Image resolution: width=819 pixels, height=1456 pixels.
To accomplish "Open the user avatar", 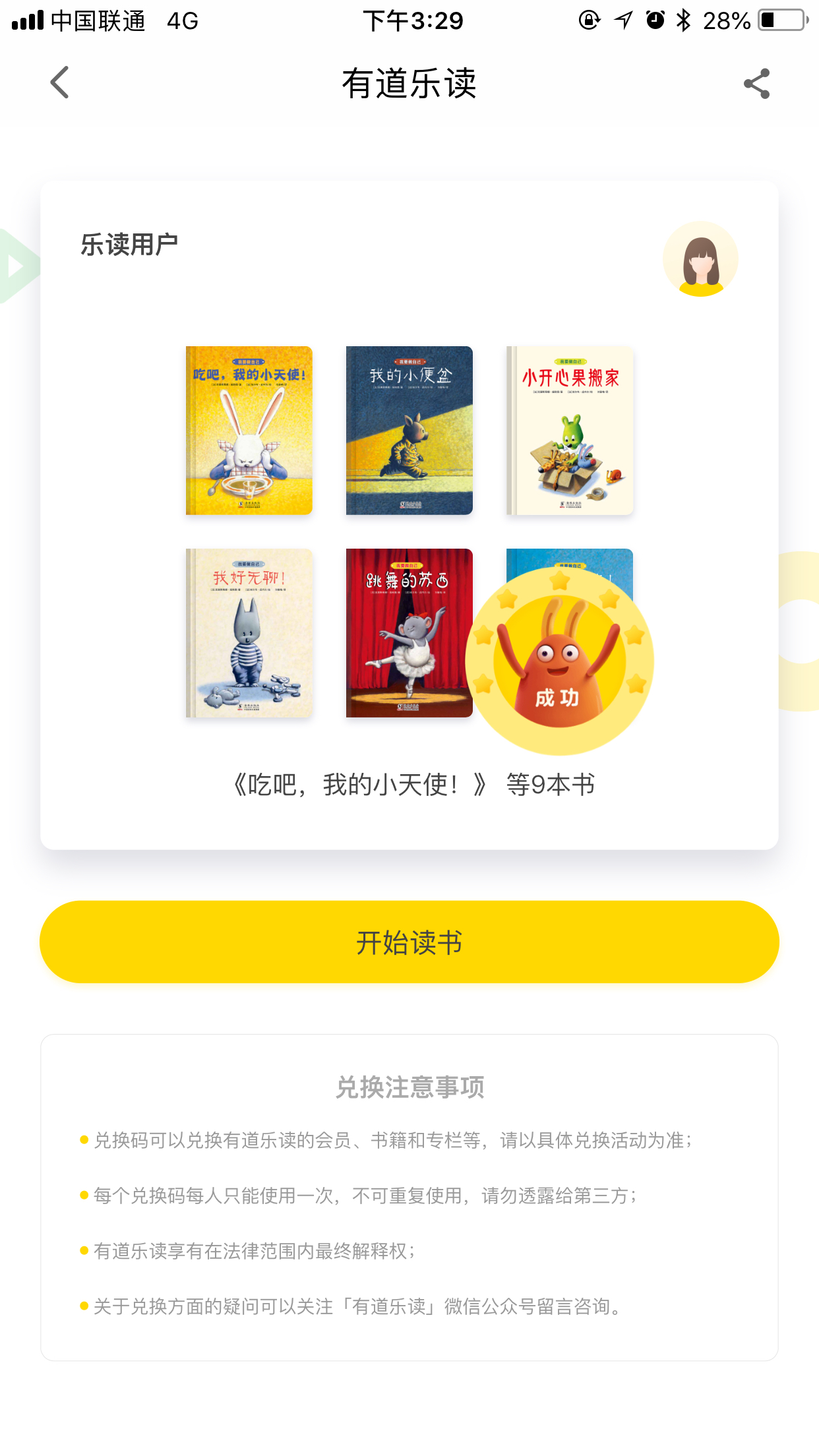I will [700, 259].
